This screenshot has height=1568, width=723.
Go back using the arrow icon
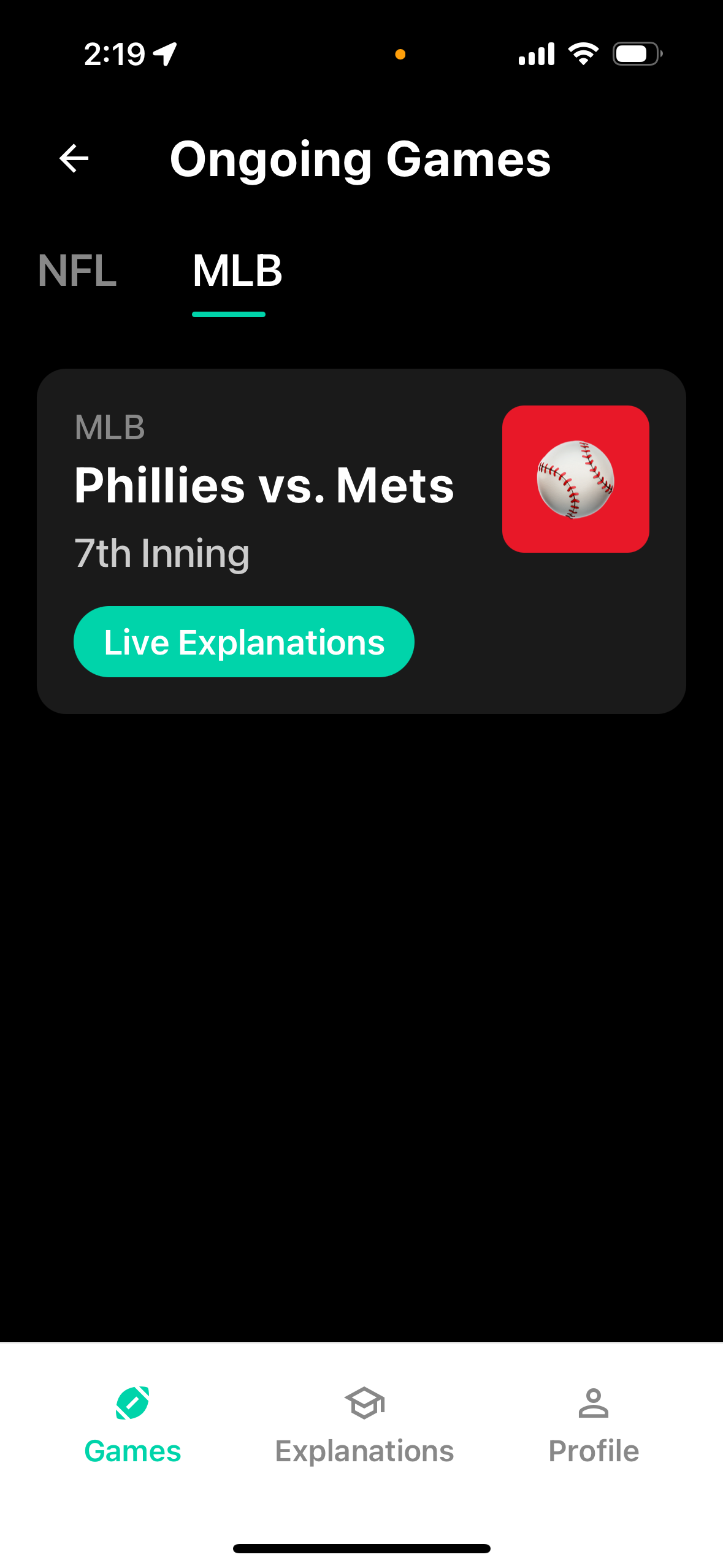tap(74, 159)
